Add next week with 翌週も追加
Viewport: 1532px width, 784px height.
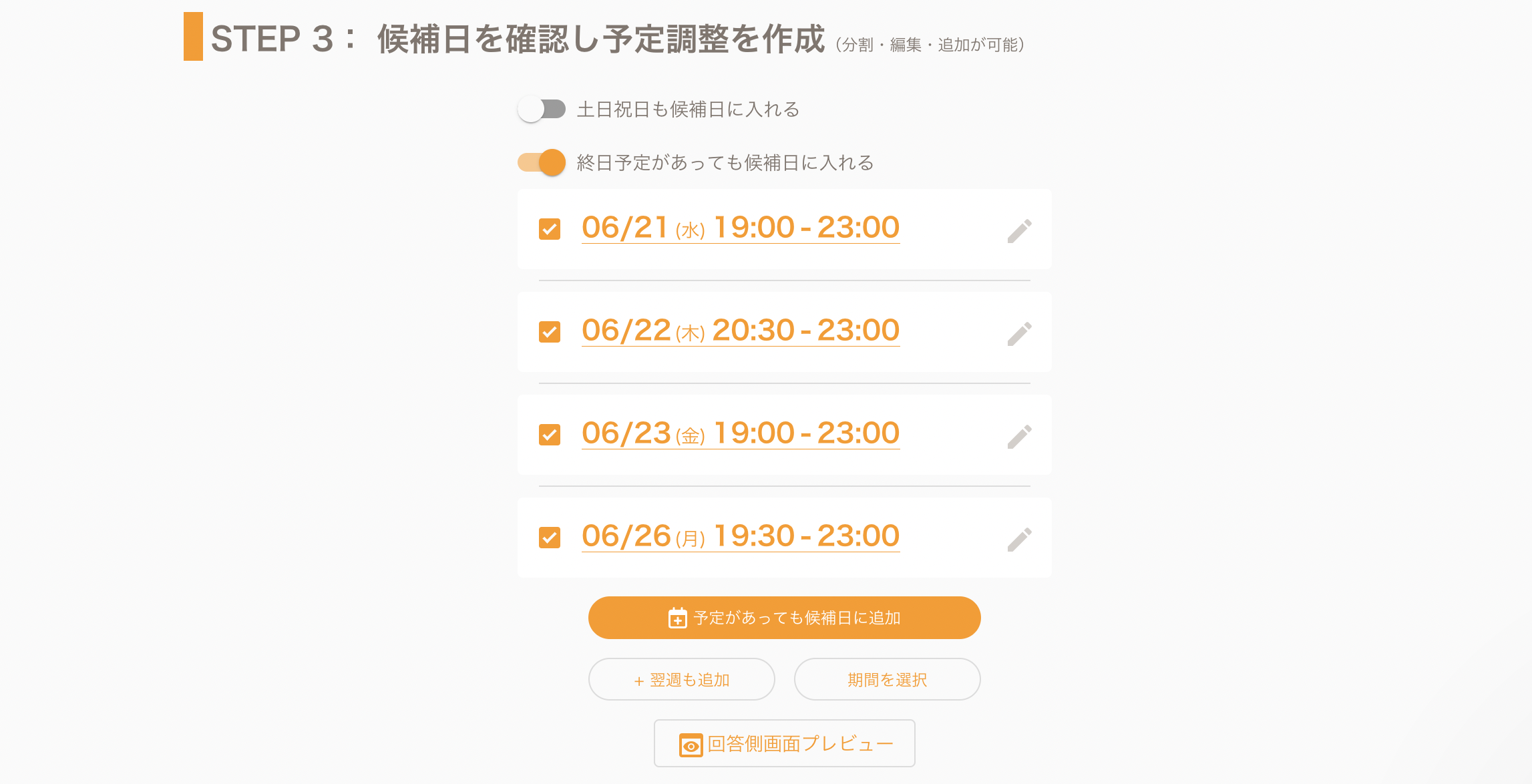pyautogui.click(x=681, y=680)
